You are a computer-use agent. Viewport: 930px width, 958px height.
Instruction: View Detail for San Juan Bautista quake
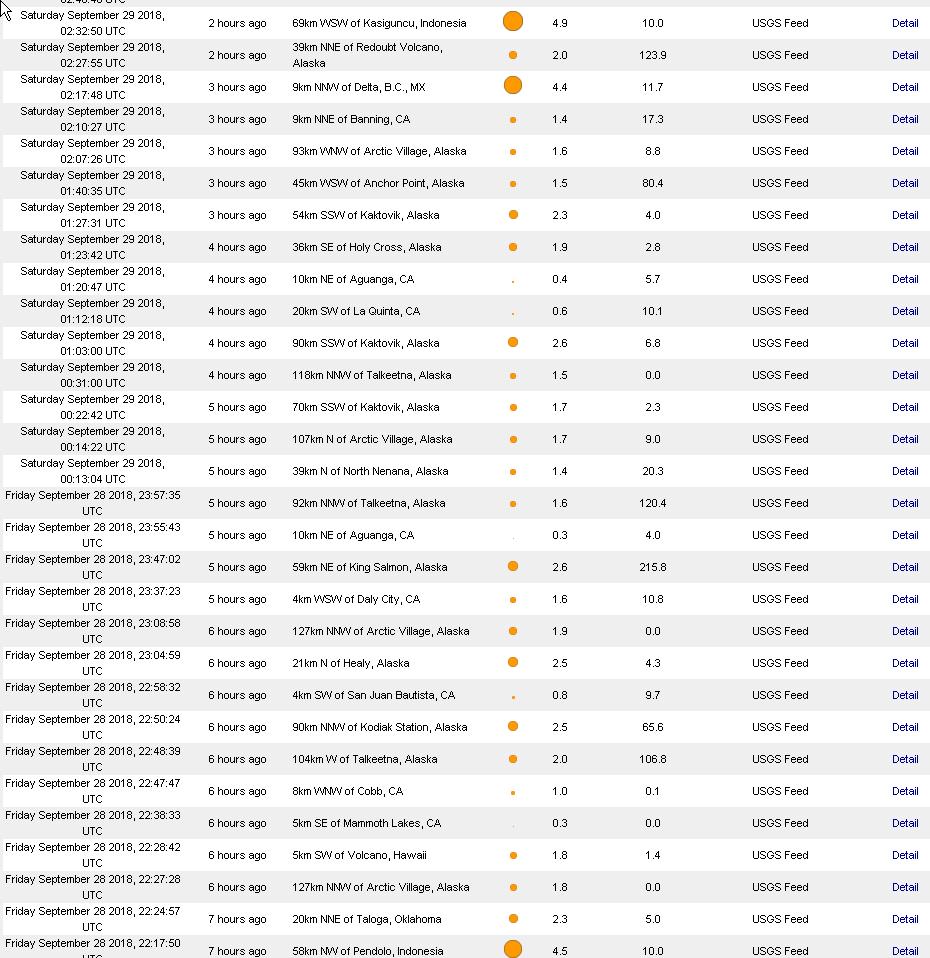pyautogui.click(x=904, y=695)
